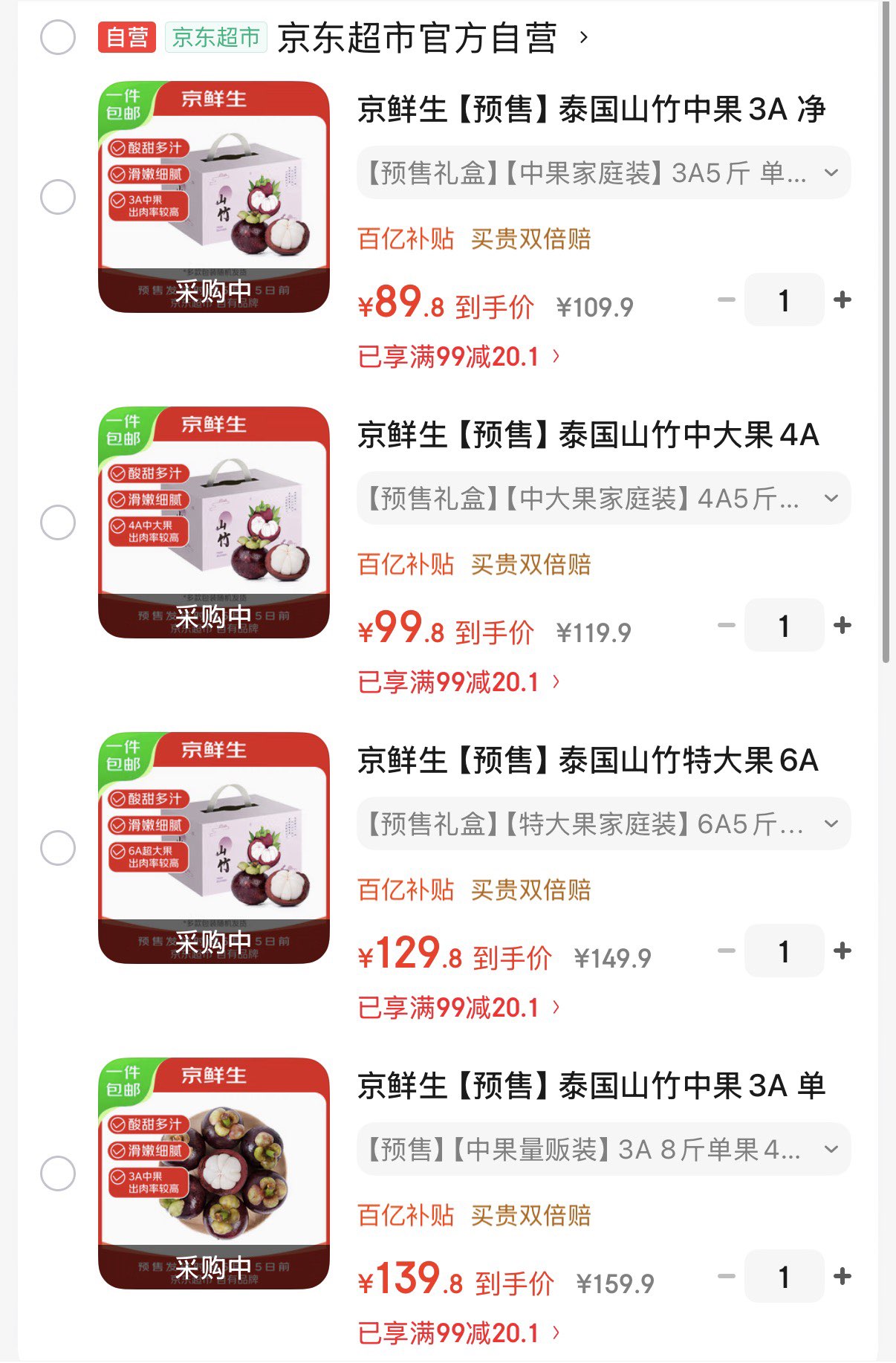Image resolution: width=896 pixels, height=1363 pixels.
Task: Select the 山竹特大果 6A item checkbox
Action: 58,848
